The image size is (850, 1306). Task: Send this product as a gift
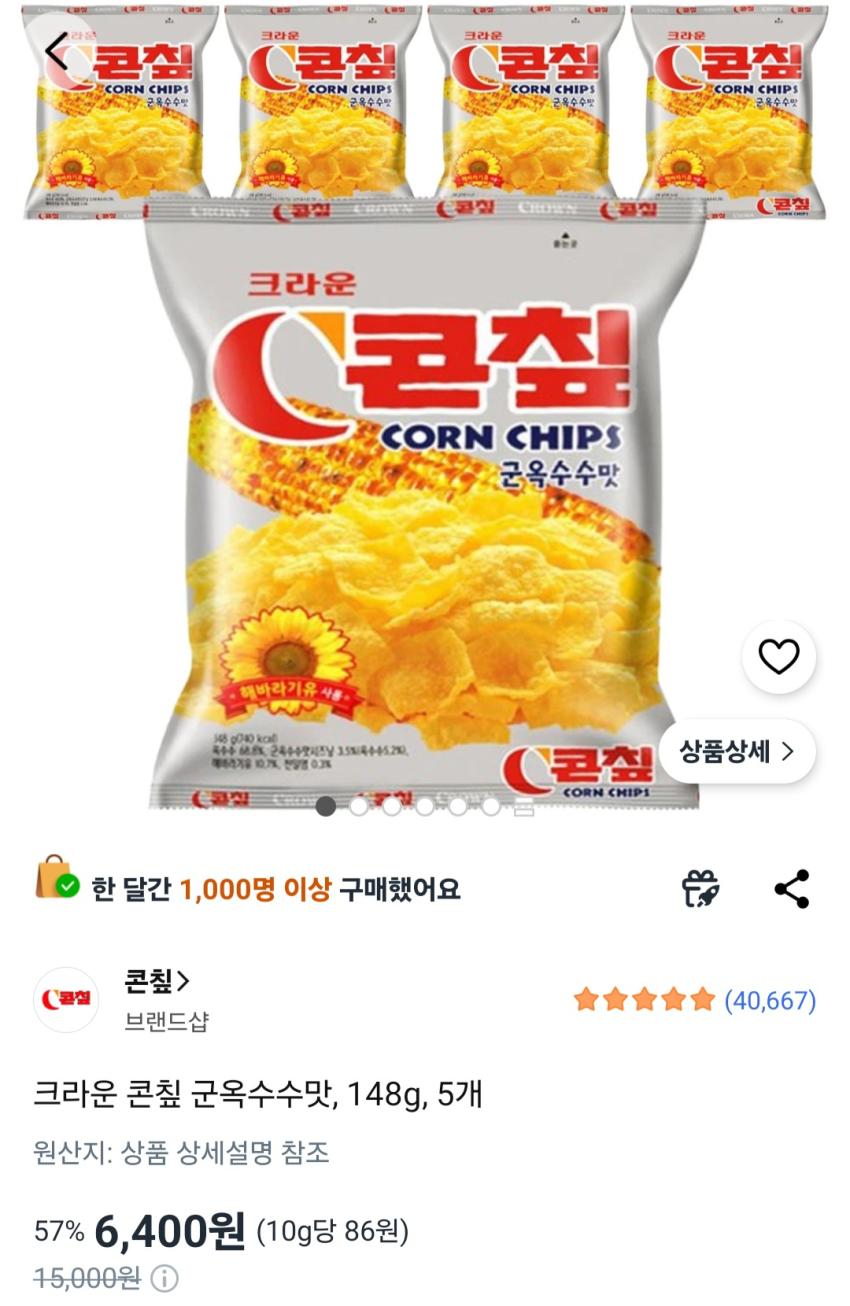point(701,888)
